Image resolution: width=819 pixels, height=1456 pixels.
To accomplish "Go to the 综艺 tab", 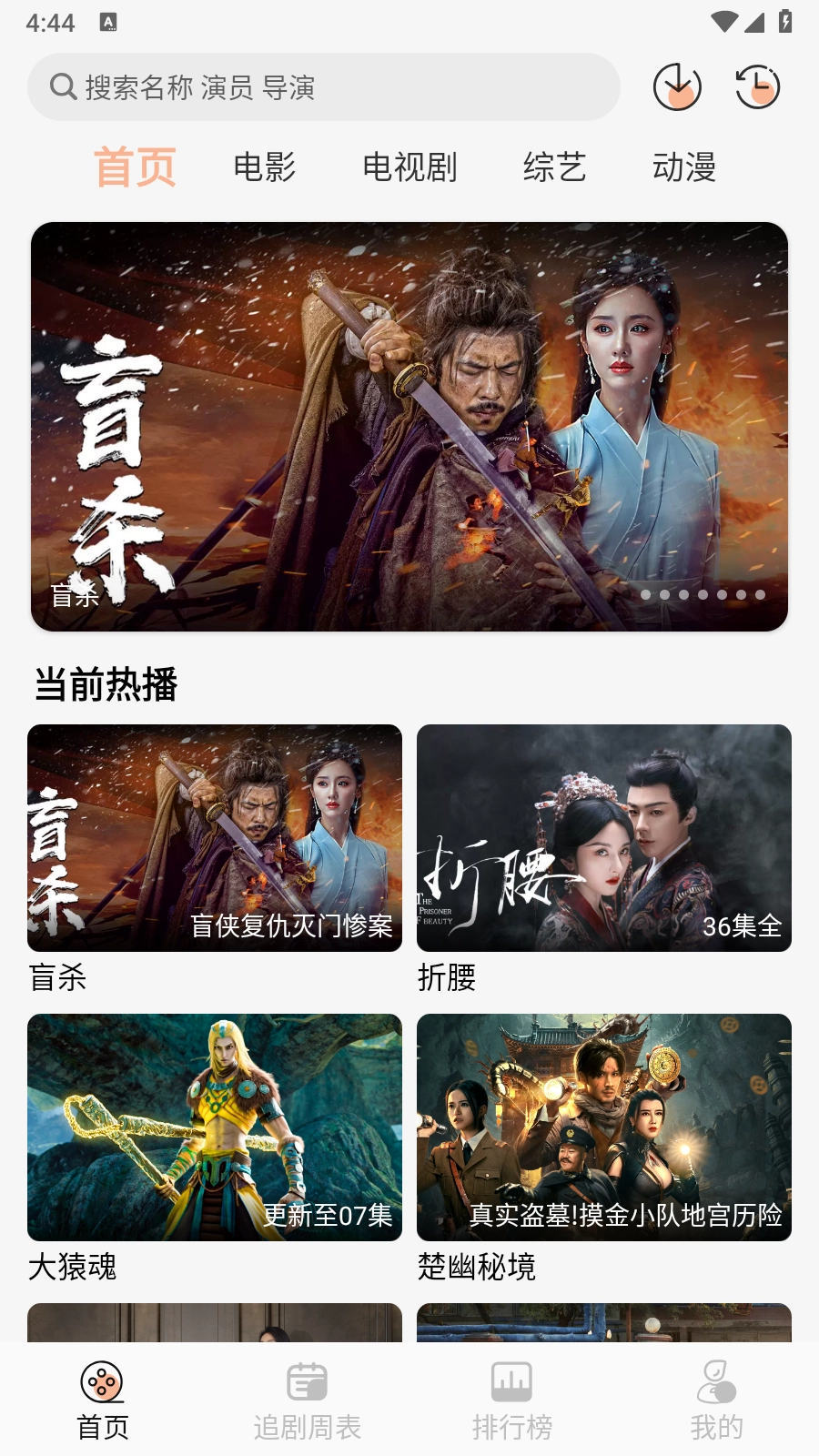I will [x=554, y=167].
